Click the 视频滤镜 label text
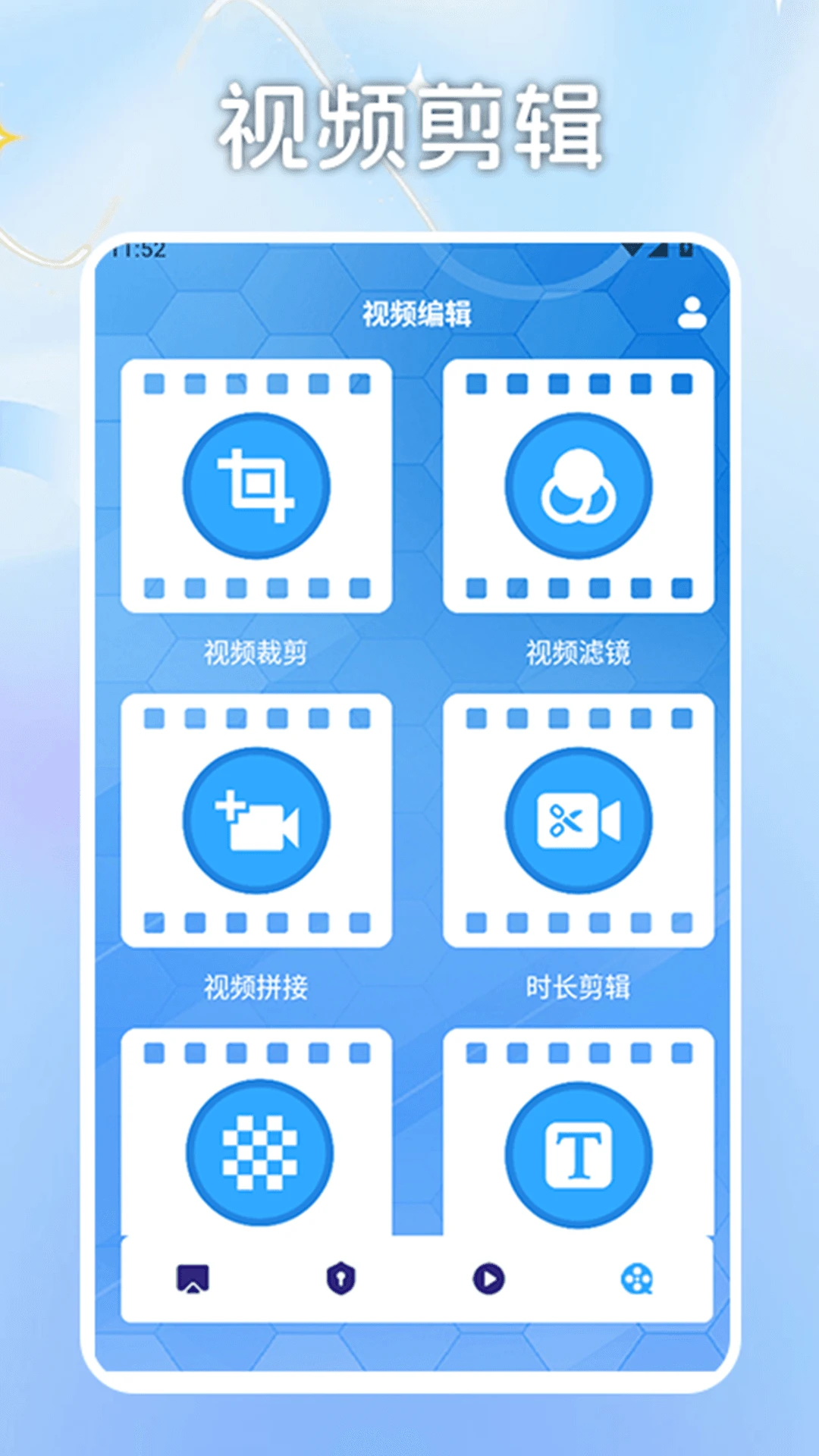 click(x=580, y=651)
